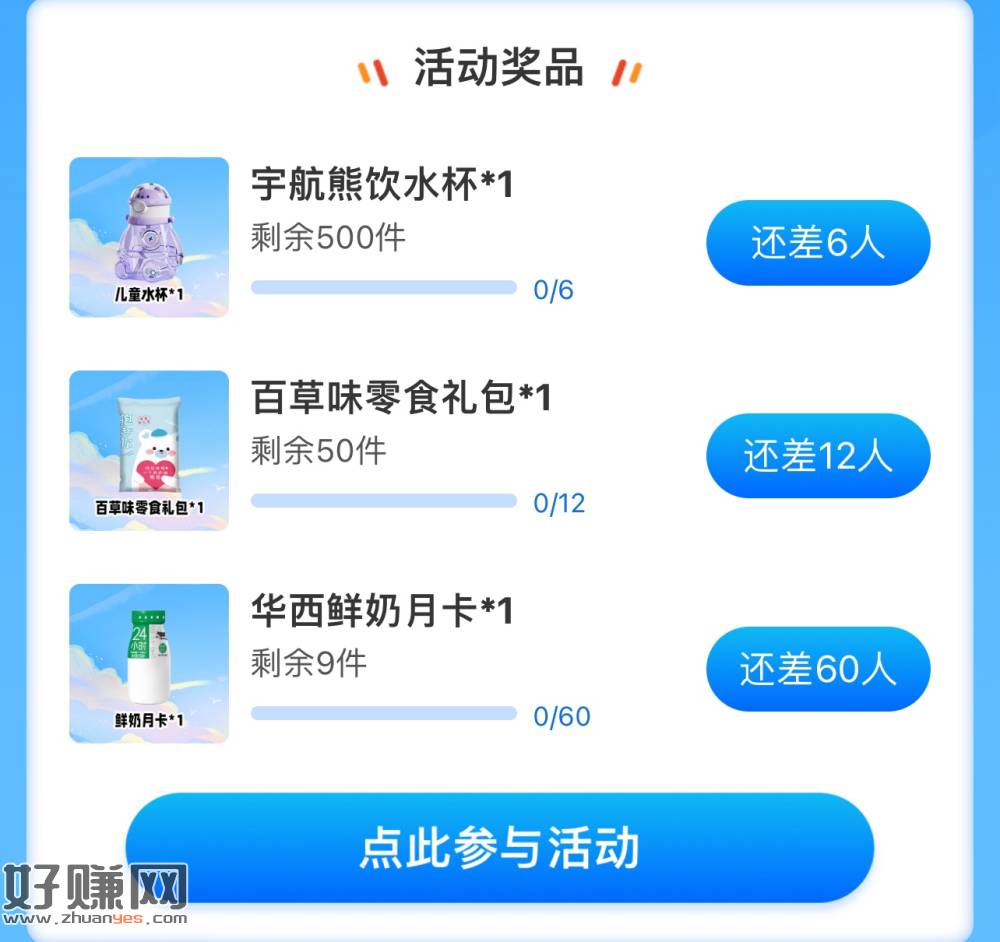Image resolution: width=1000 pixels, height=942 pixels.
Task: Tap the 还差60人 button for 华西鲜奶月卡
Action: [x=818, y=669]
